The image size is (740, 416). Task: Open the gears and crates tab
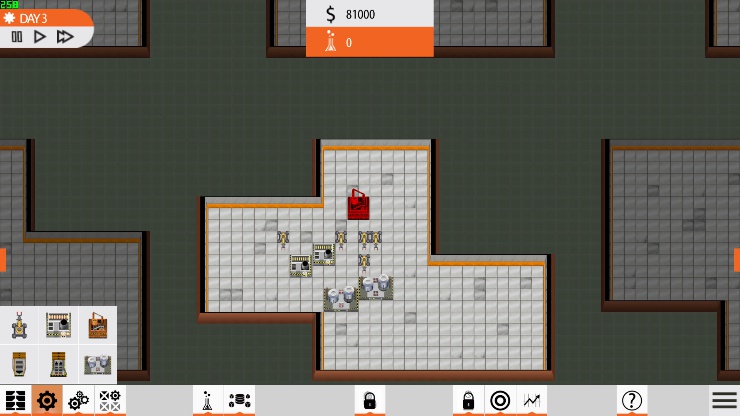click(x=110, y=401)
